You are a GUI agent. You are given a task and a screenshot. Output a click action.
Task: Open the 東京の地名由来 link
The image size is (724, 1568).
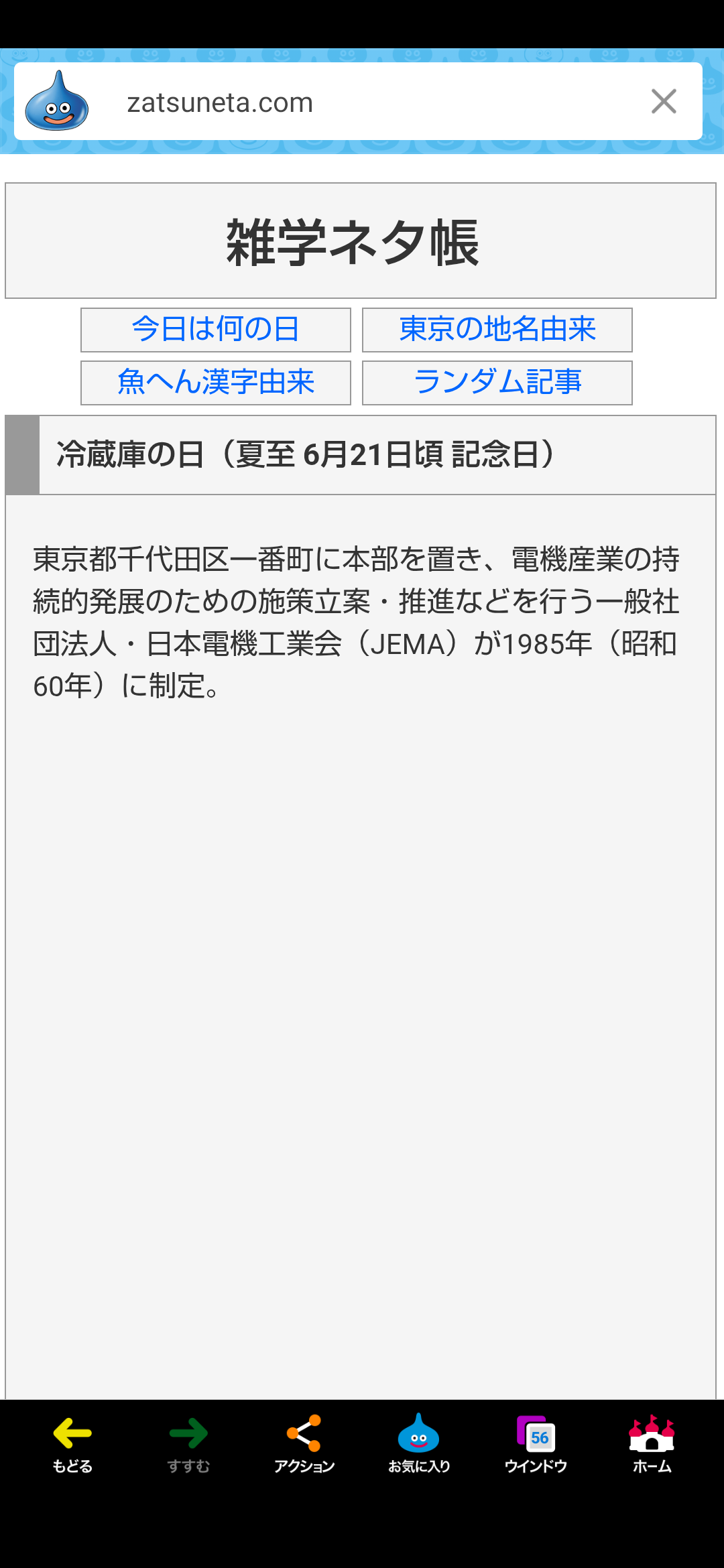tap(497, 330)
